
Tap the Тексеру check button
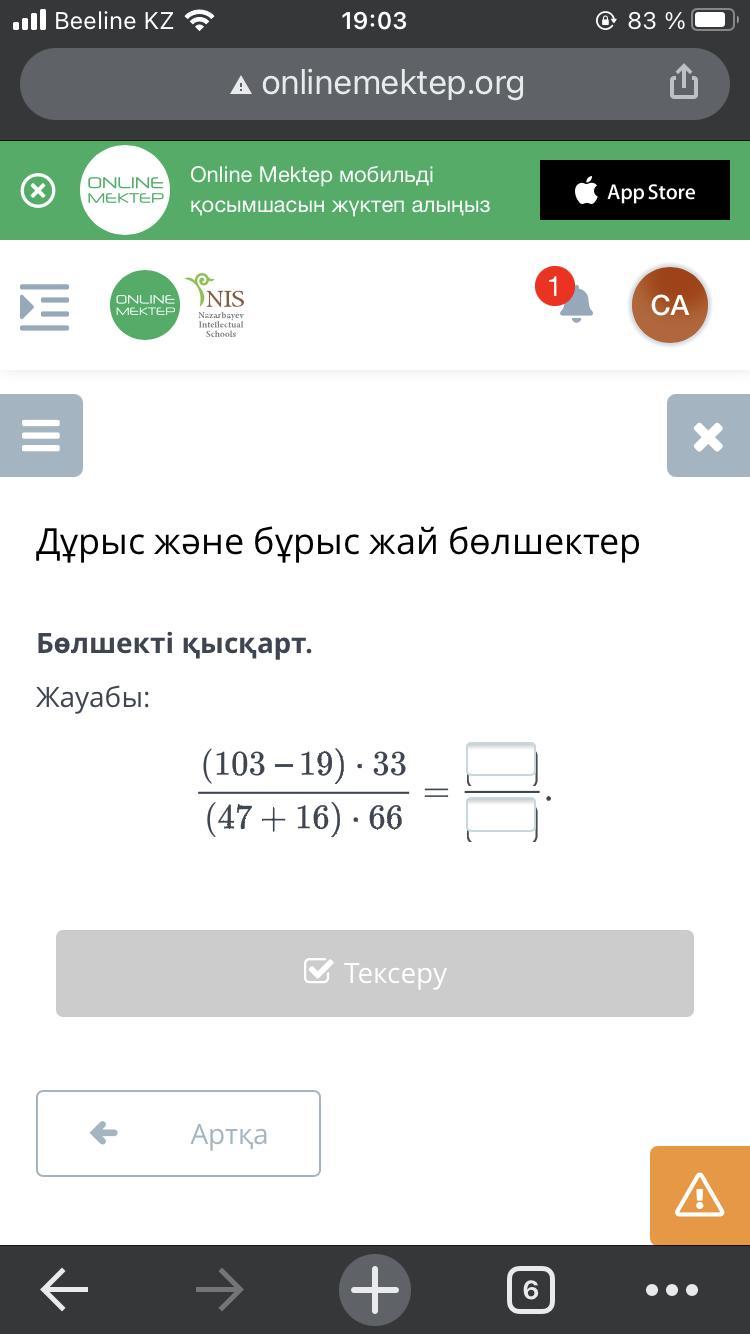point(375,973)
